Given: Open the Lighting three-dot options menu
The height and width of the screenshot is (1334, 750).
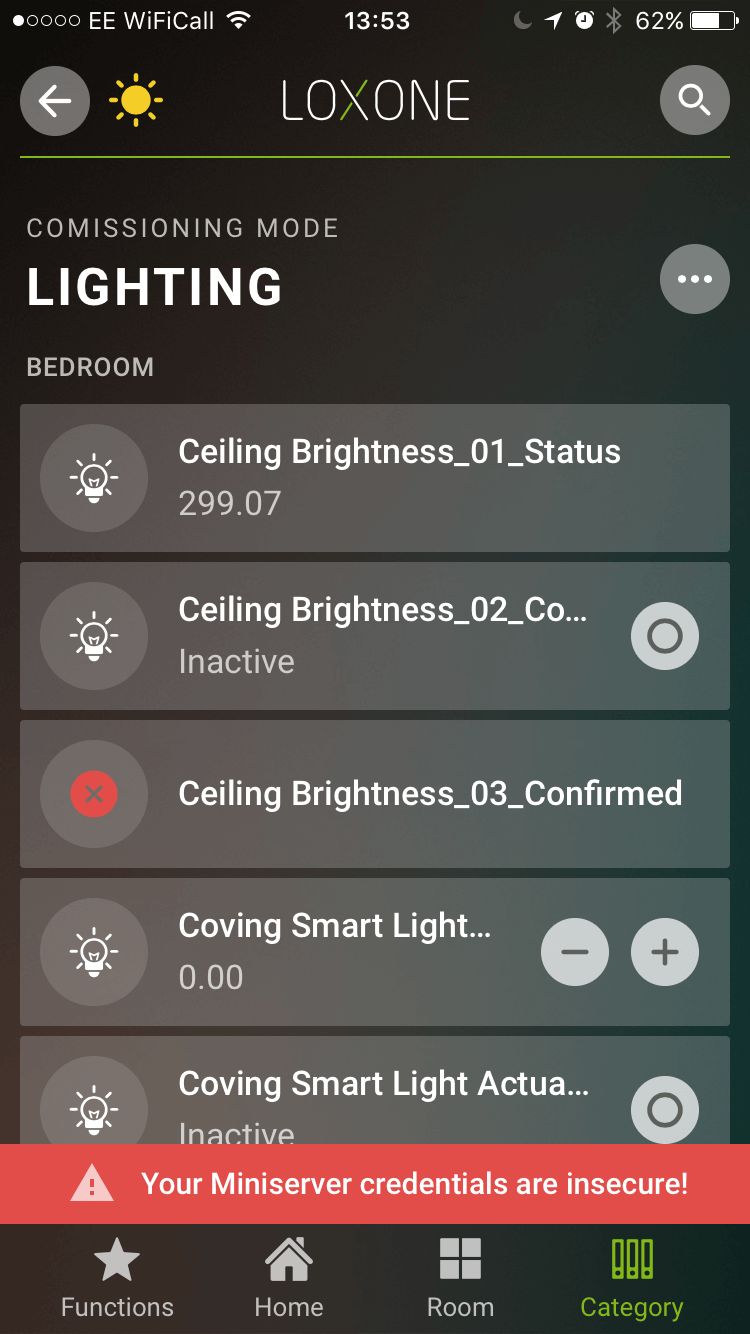Looking at the screenshot, I should coord(694,279).
